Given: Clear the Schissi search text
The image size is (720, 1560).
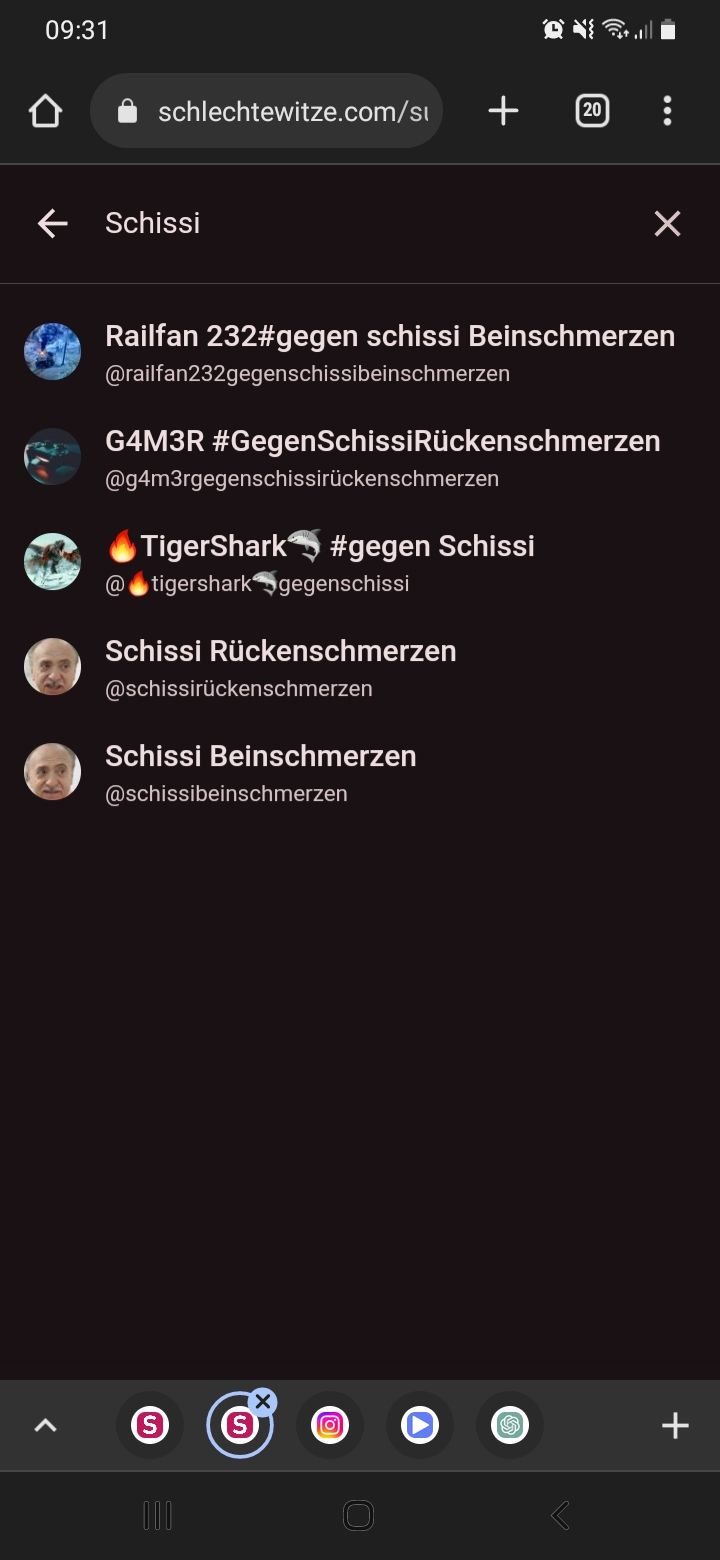Looking at the screenshot, I should pos(667,223).
